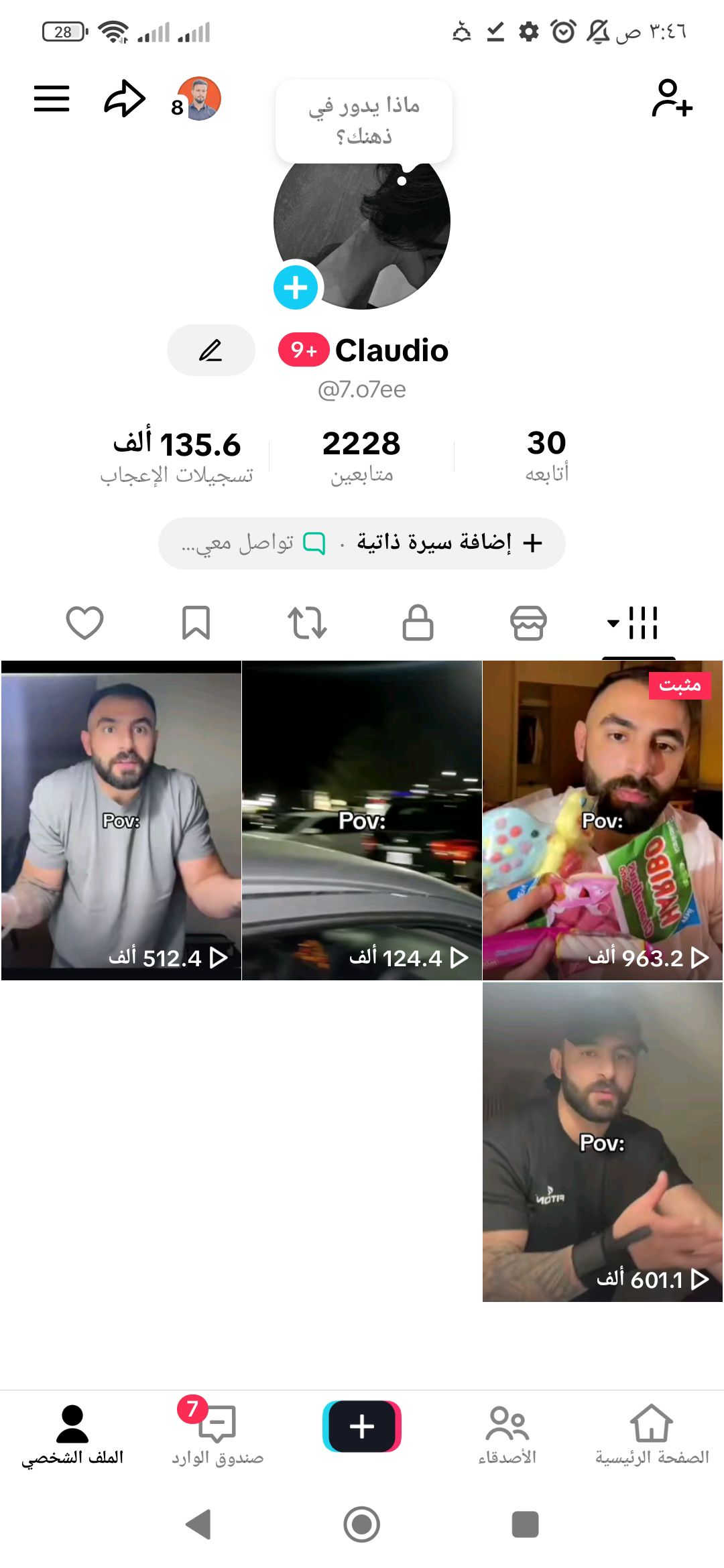Open the pinned video with 963.2 views
This screenshot has height=1568, width=724.
(602, 820)
